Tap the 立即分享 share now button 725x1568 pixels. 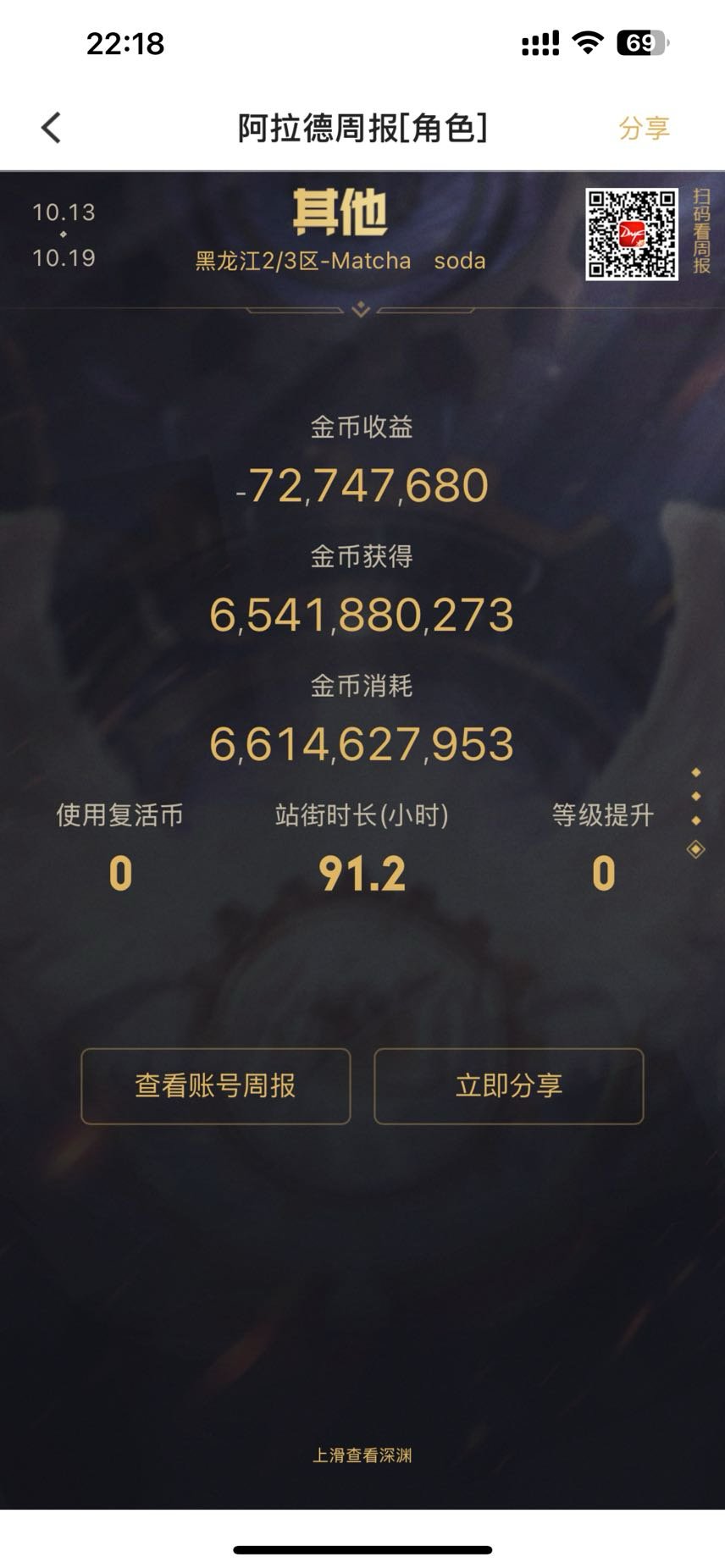[x=508, y=1086]
